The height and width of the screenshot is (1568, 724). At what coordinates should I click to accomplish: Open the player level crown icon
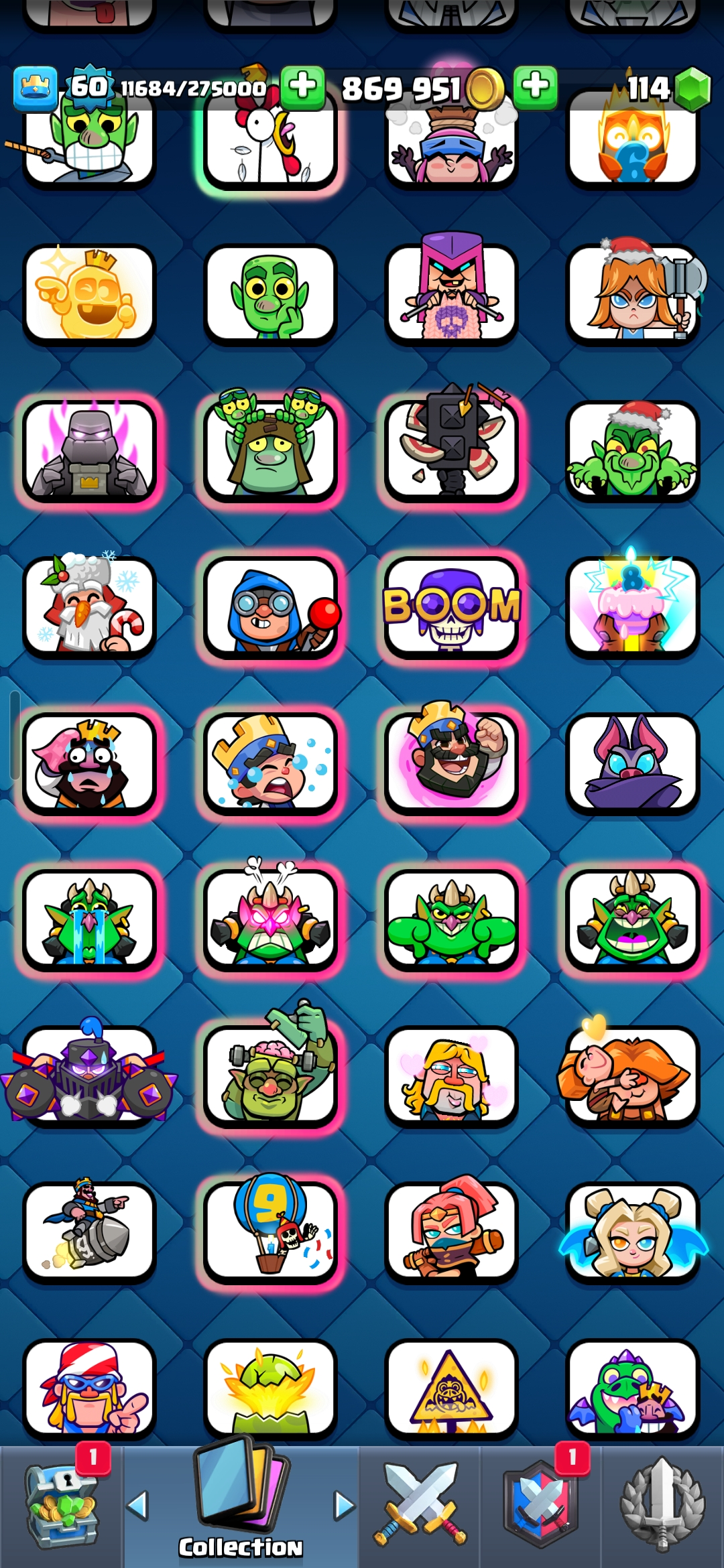point(35,88)
